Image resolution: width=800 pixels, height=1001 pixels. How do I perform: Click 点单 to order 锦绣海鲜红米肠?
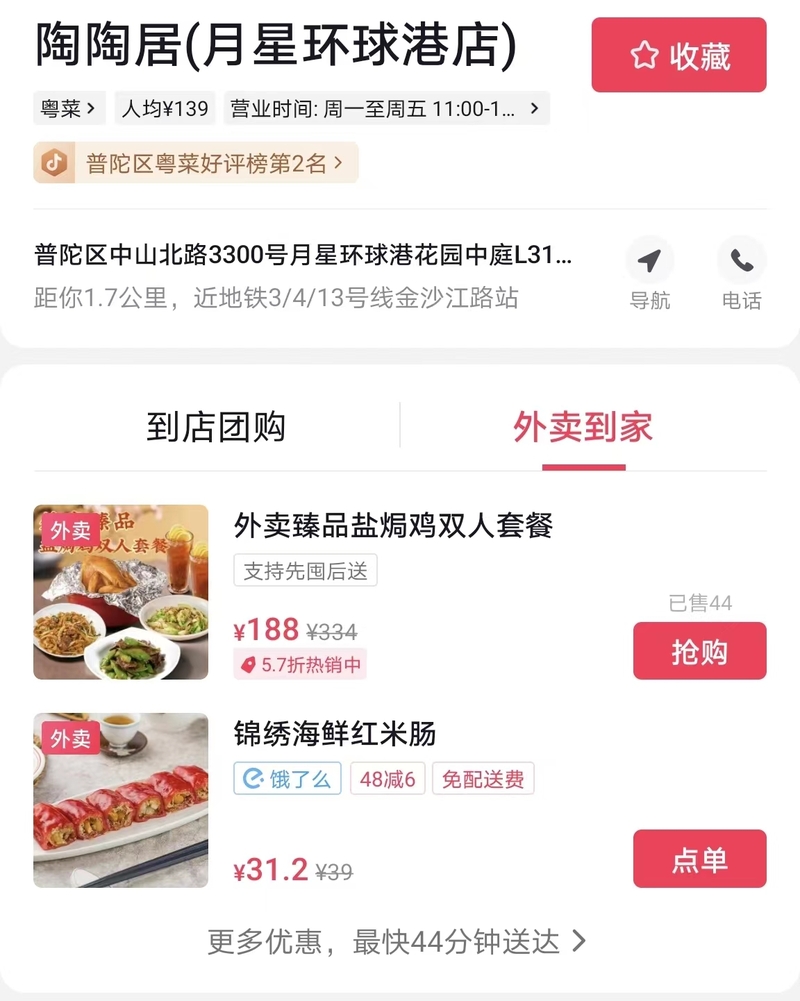point(699,859)
